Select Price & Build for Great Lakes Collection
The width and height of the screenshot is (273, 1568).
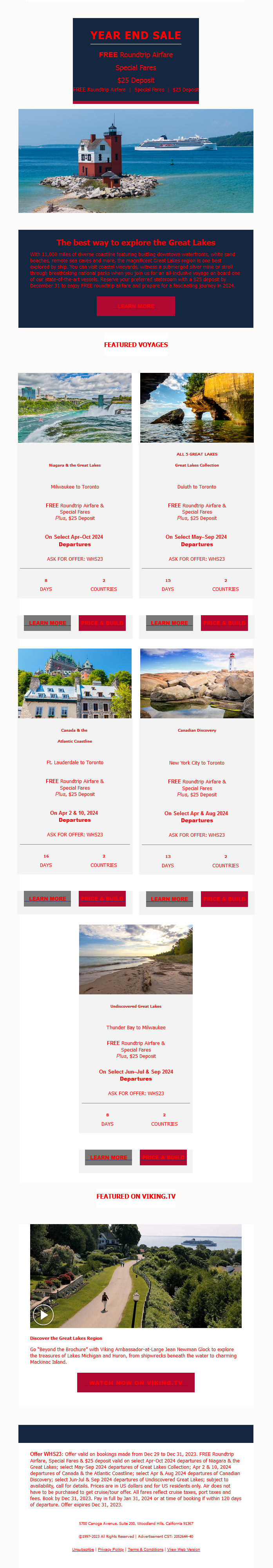[224, 623]
